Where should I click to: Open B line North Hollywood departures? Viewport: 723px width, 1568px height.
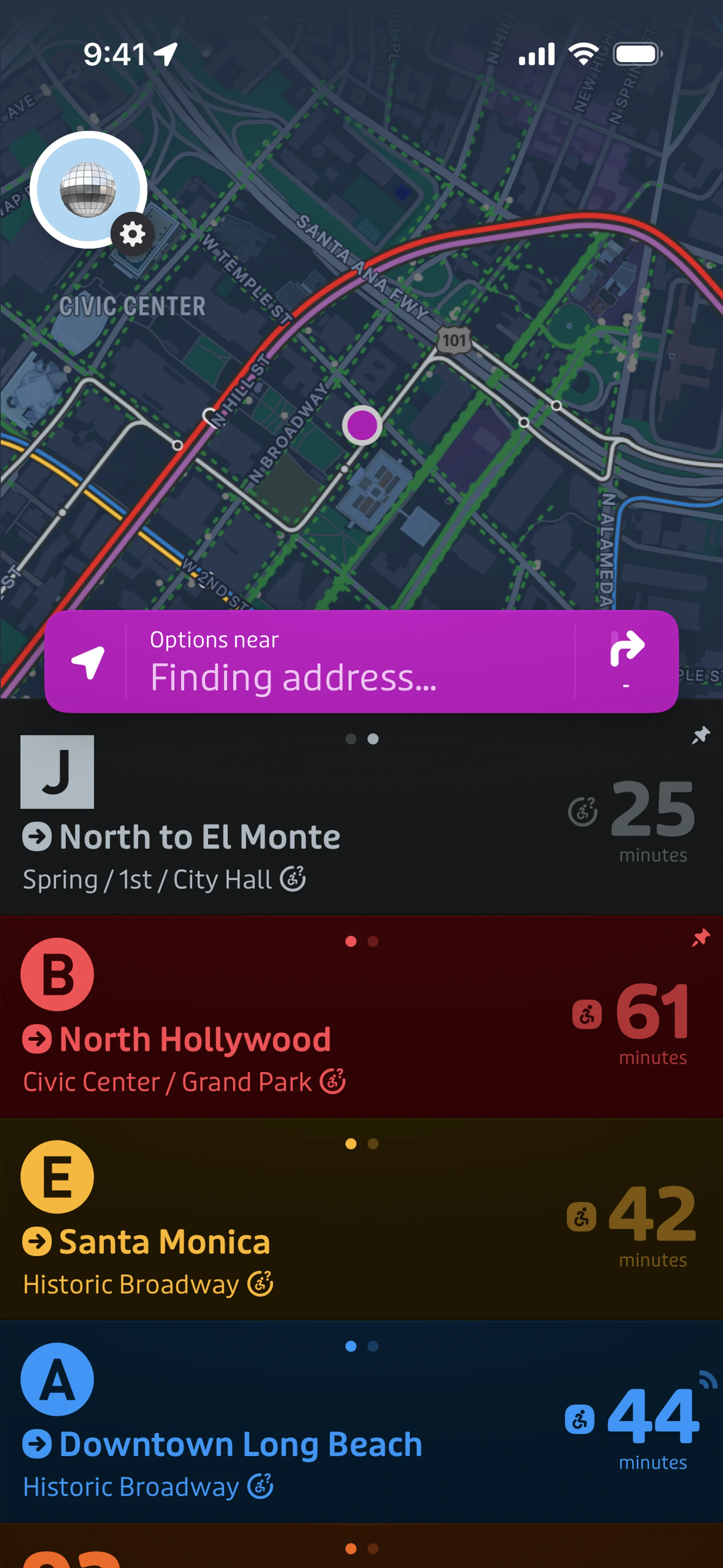(x=195, y=1038)
